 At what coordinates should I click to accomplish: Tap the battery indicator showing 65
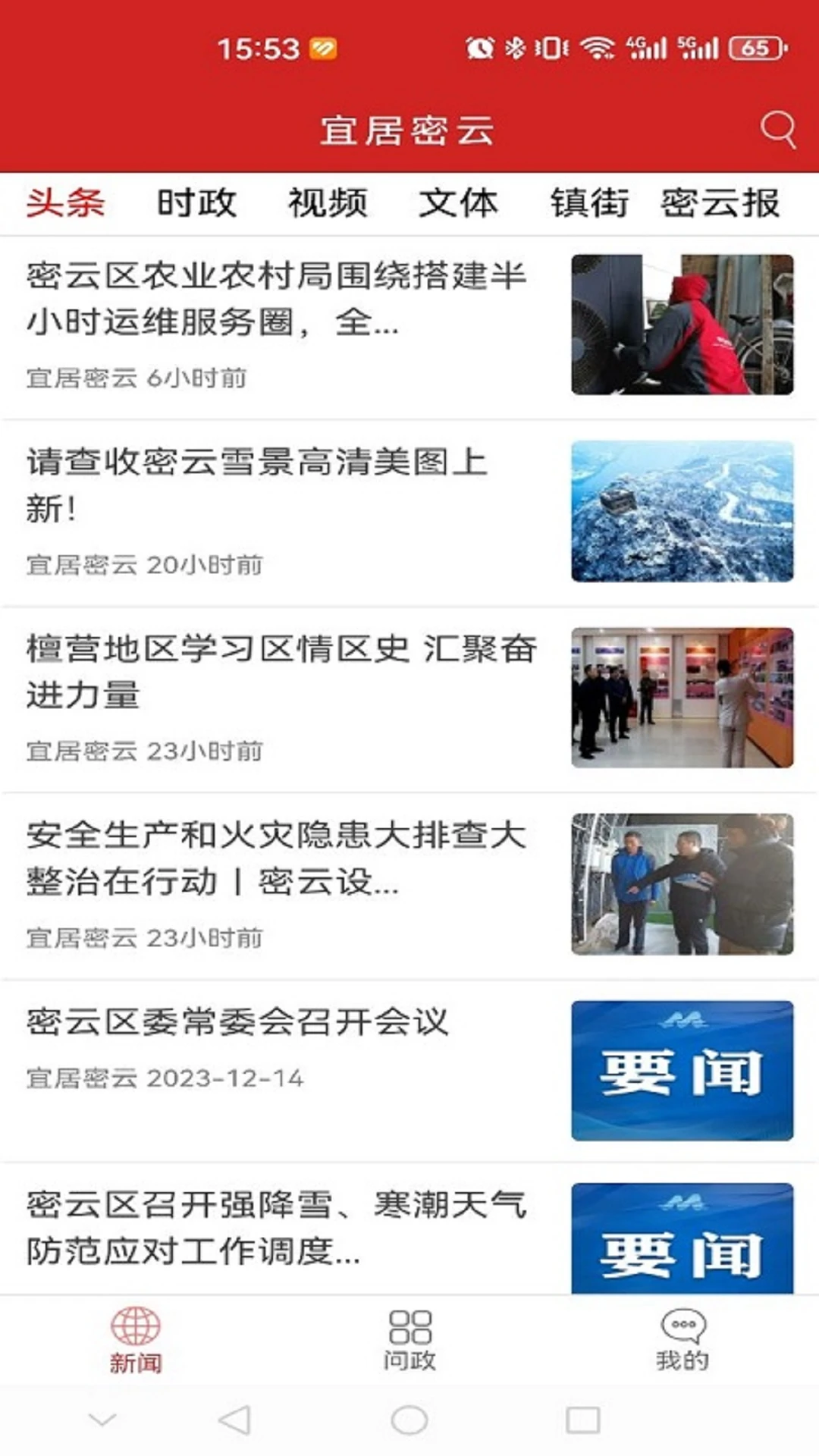point(753,47)
